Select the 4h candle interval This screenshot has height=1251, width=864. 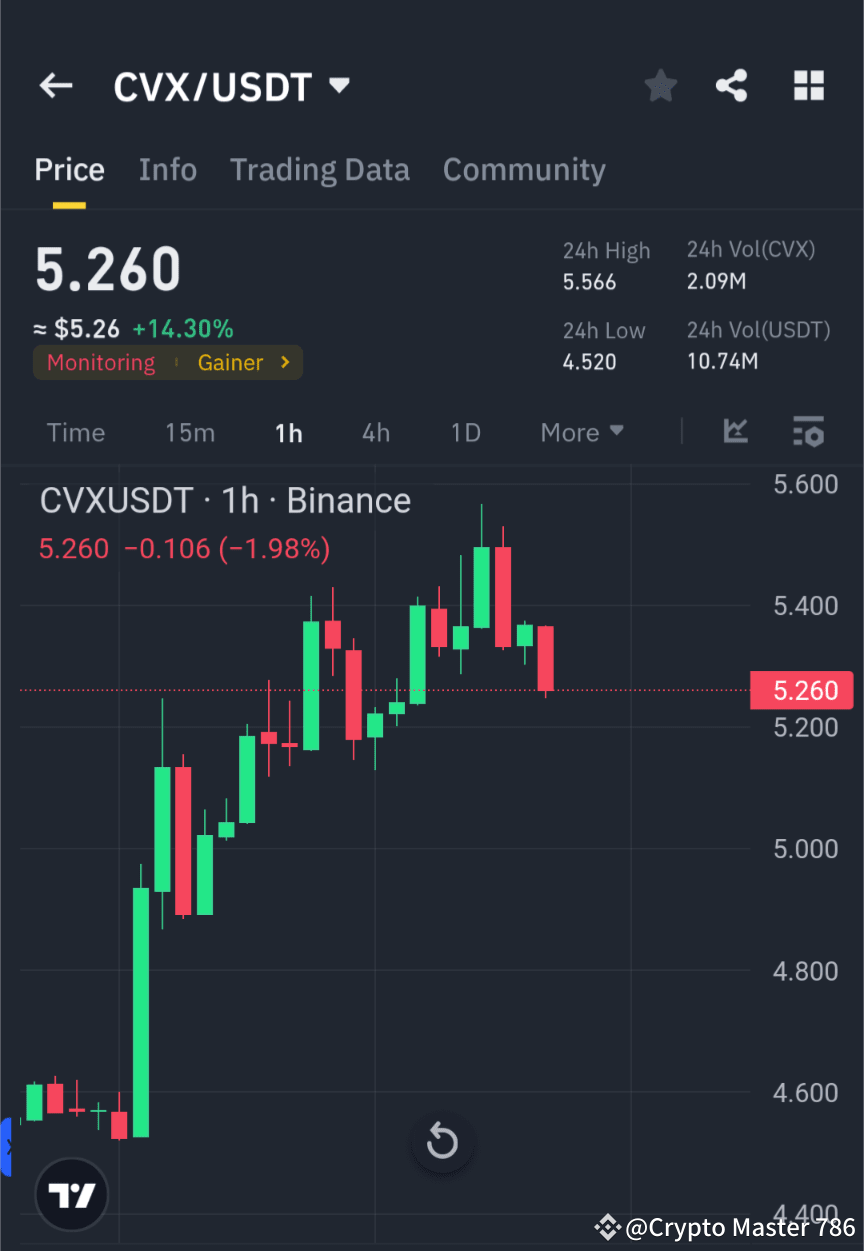click(375, 432)
